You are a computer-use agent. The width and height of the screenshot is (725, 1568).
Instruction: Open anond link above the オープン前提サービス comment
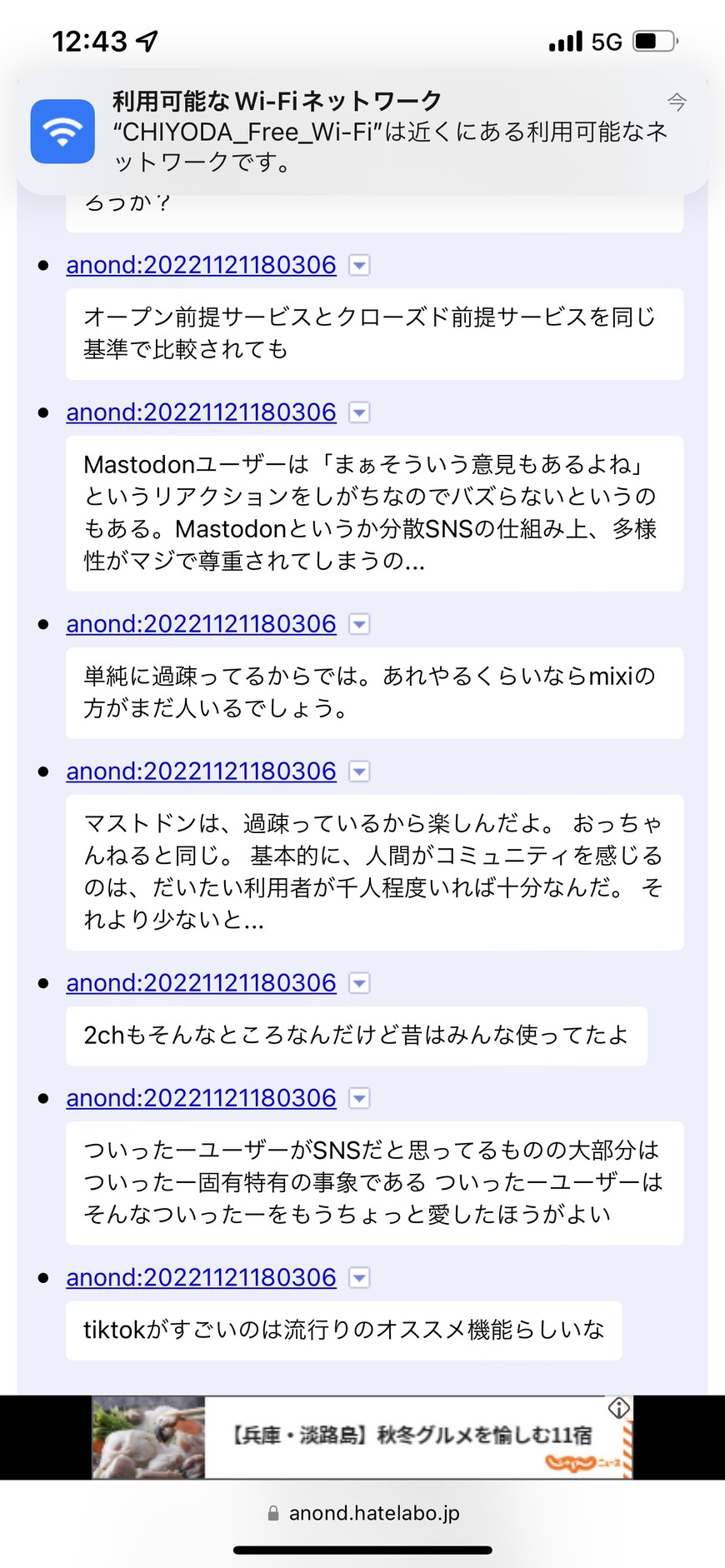(201, 265)
